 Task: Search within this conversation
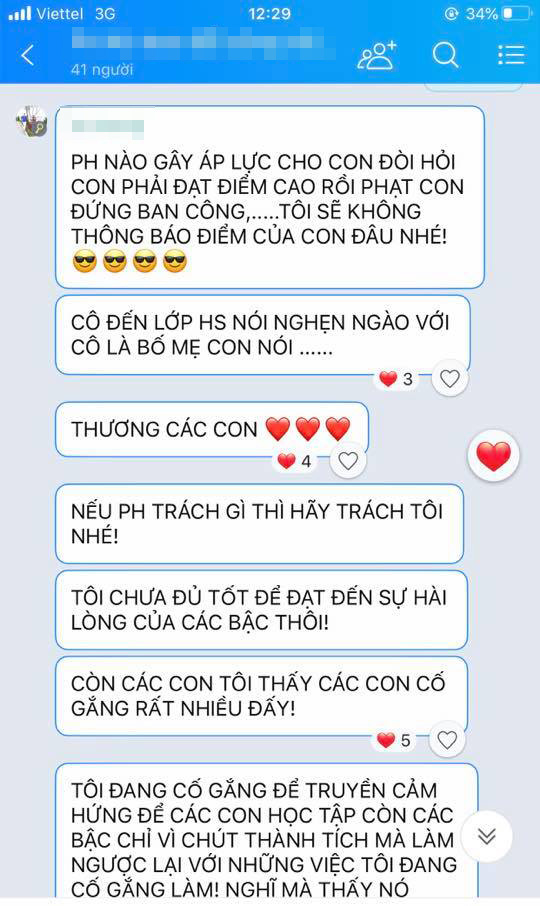click(x=445, y=55)
